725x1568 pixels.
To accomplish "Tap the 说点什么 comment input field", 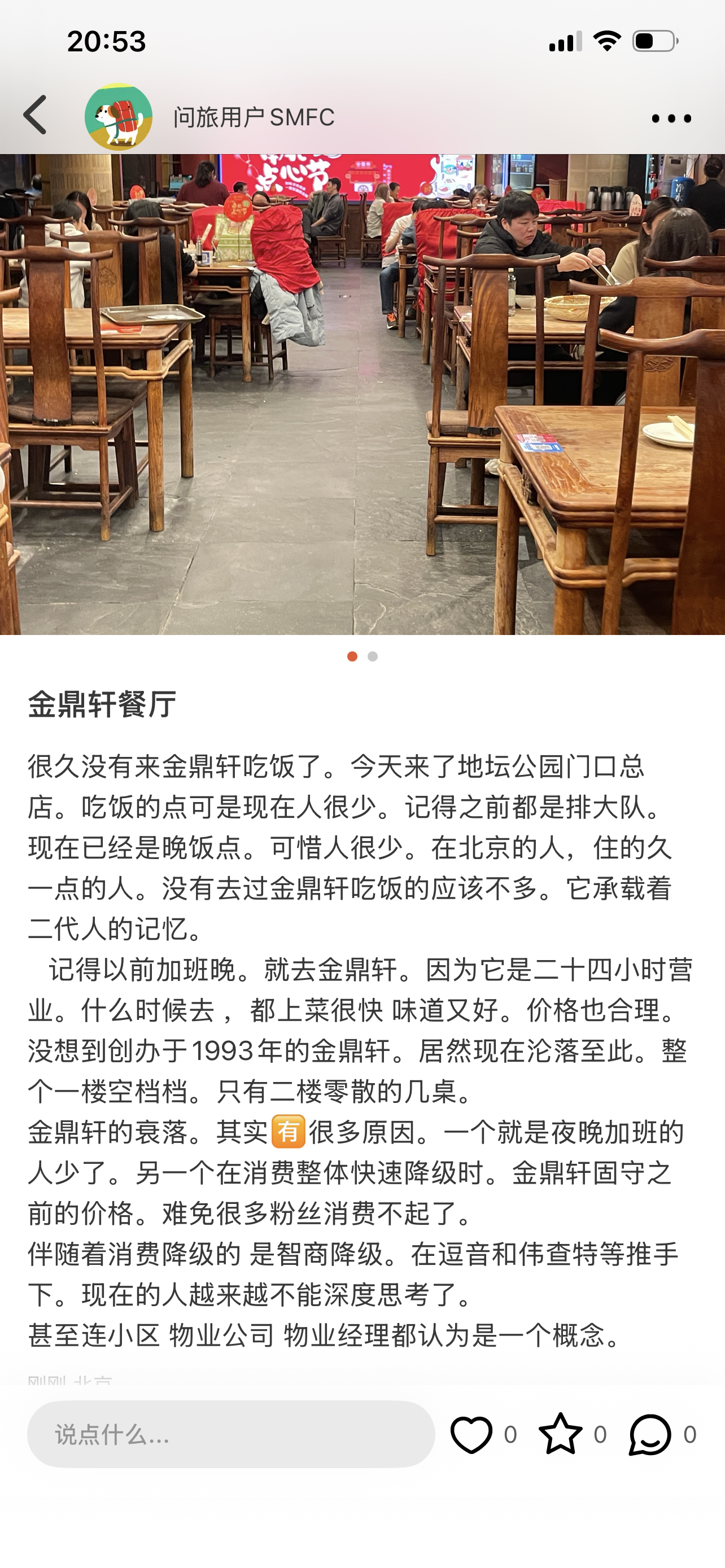I will point(231,1434).
